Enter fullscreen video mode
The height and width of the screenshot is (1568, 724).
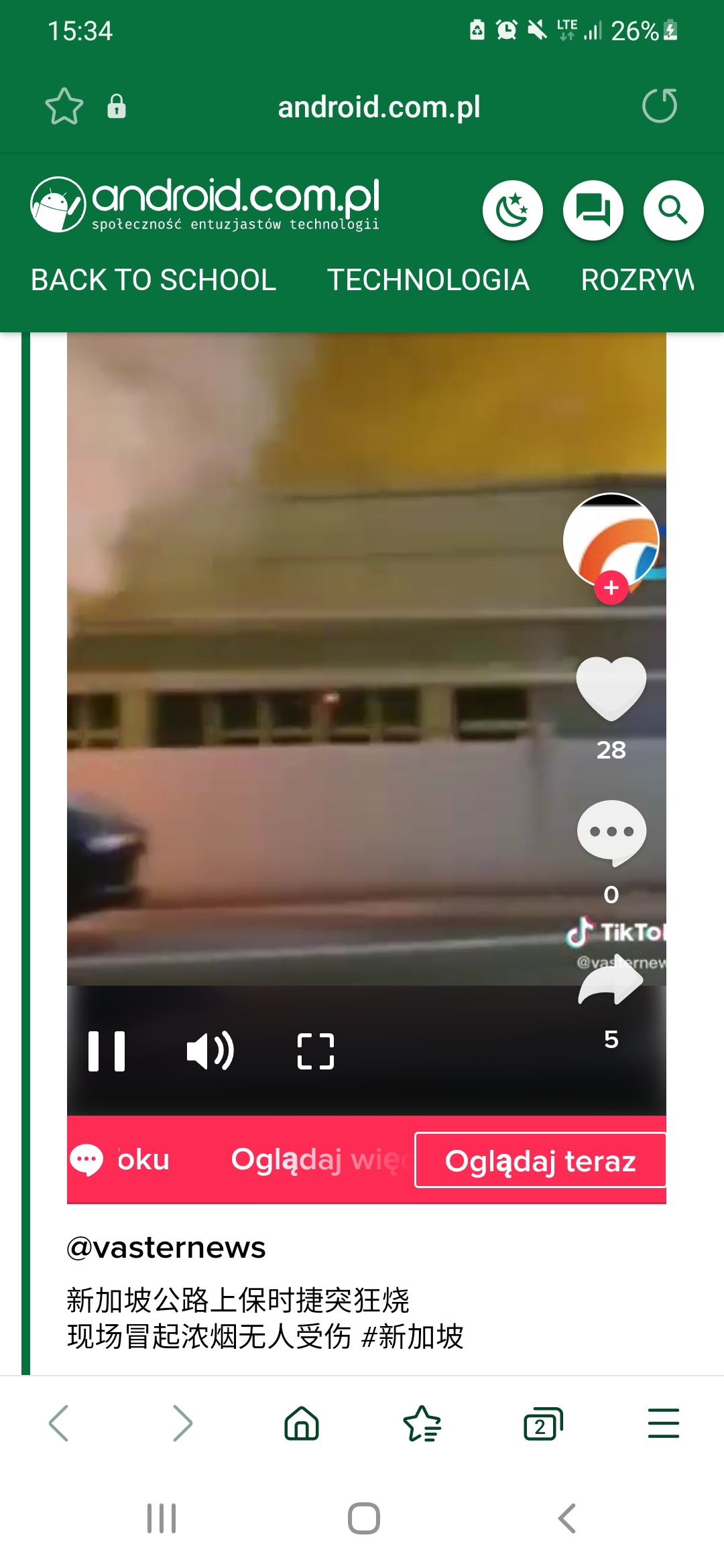pos(316,1051)
